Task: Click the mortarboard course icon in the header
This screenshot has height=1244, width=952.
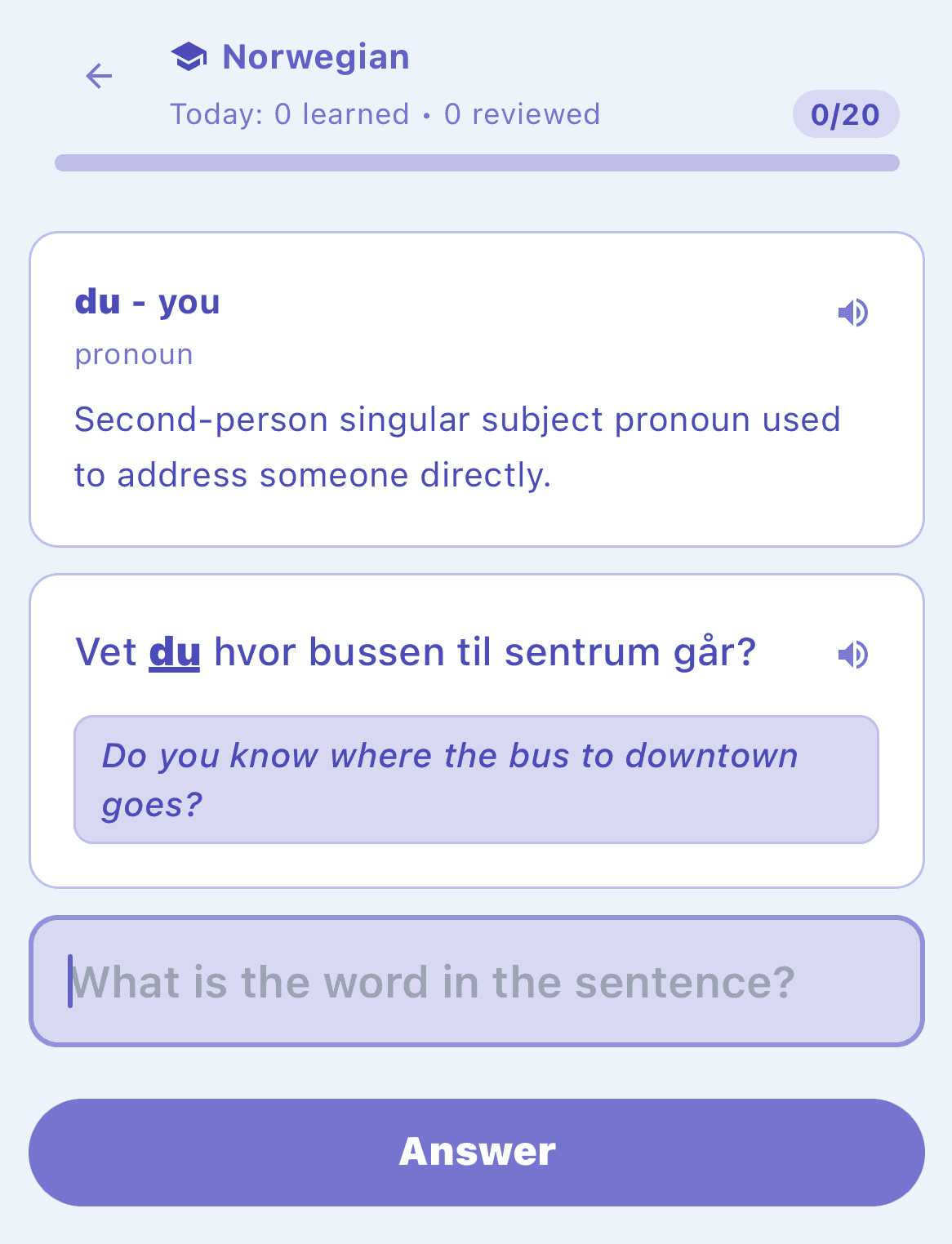Action: pos(189,56)
